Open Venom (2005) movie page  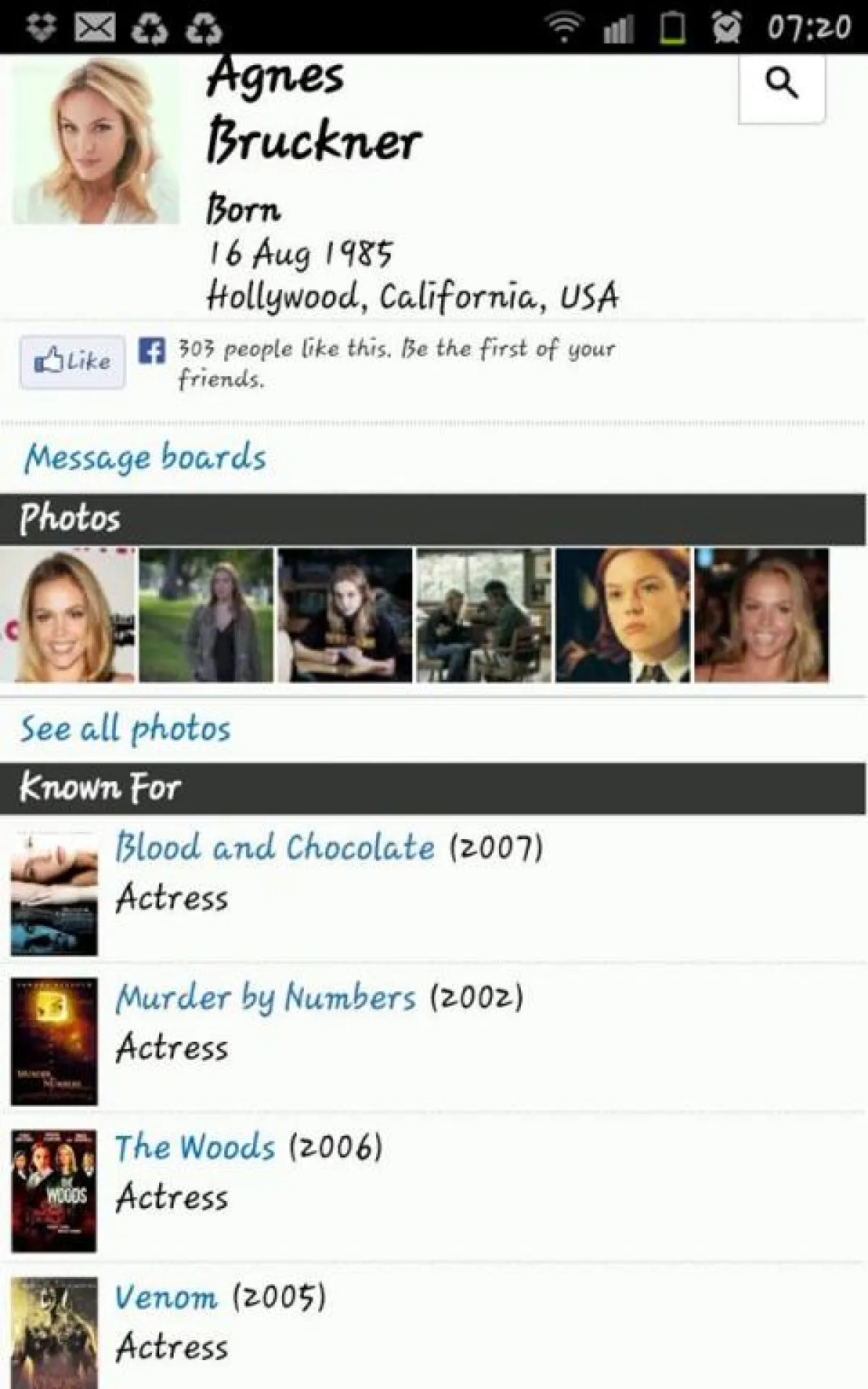click(x=166, y=1297)
